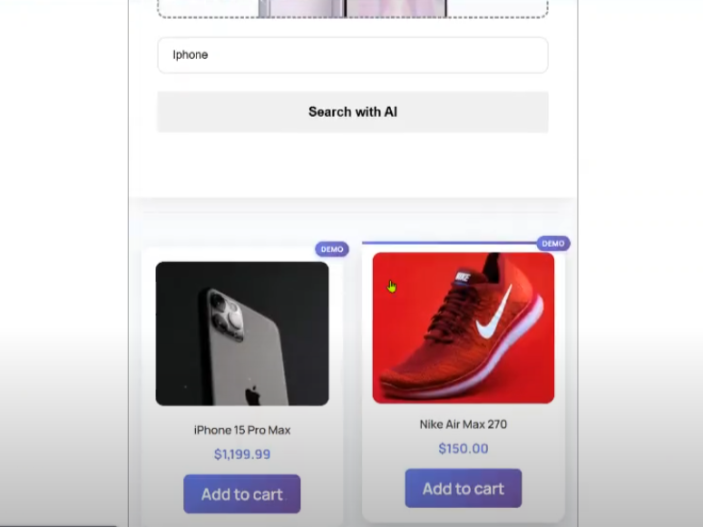Image resolution: width=703 pixels, height=527 pixels.
Task: Tap the search field containing Iphone
Action: 352,55
